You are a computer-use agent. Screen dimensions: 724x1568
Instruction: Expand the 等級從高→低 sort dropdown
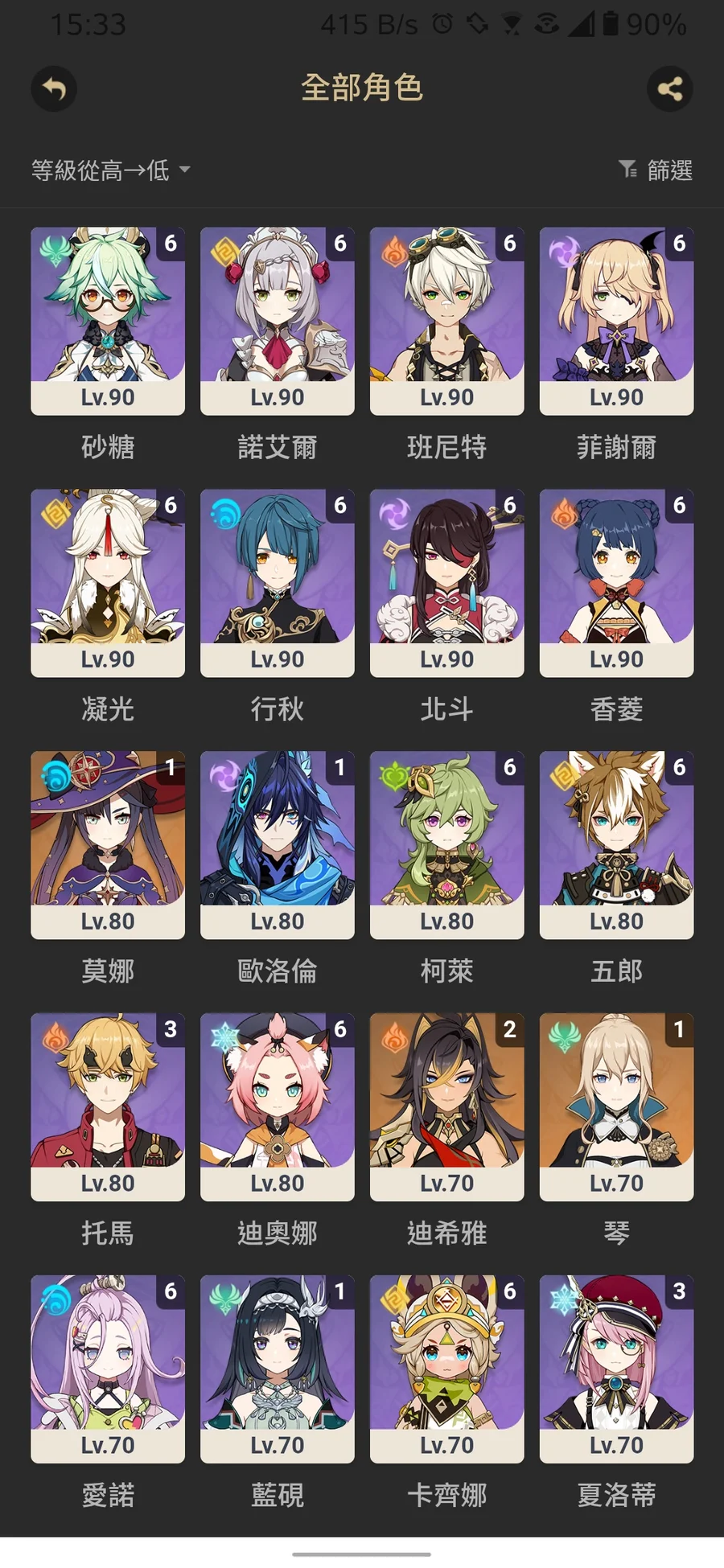[x=110, y=170]
